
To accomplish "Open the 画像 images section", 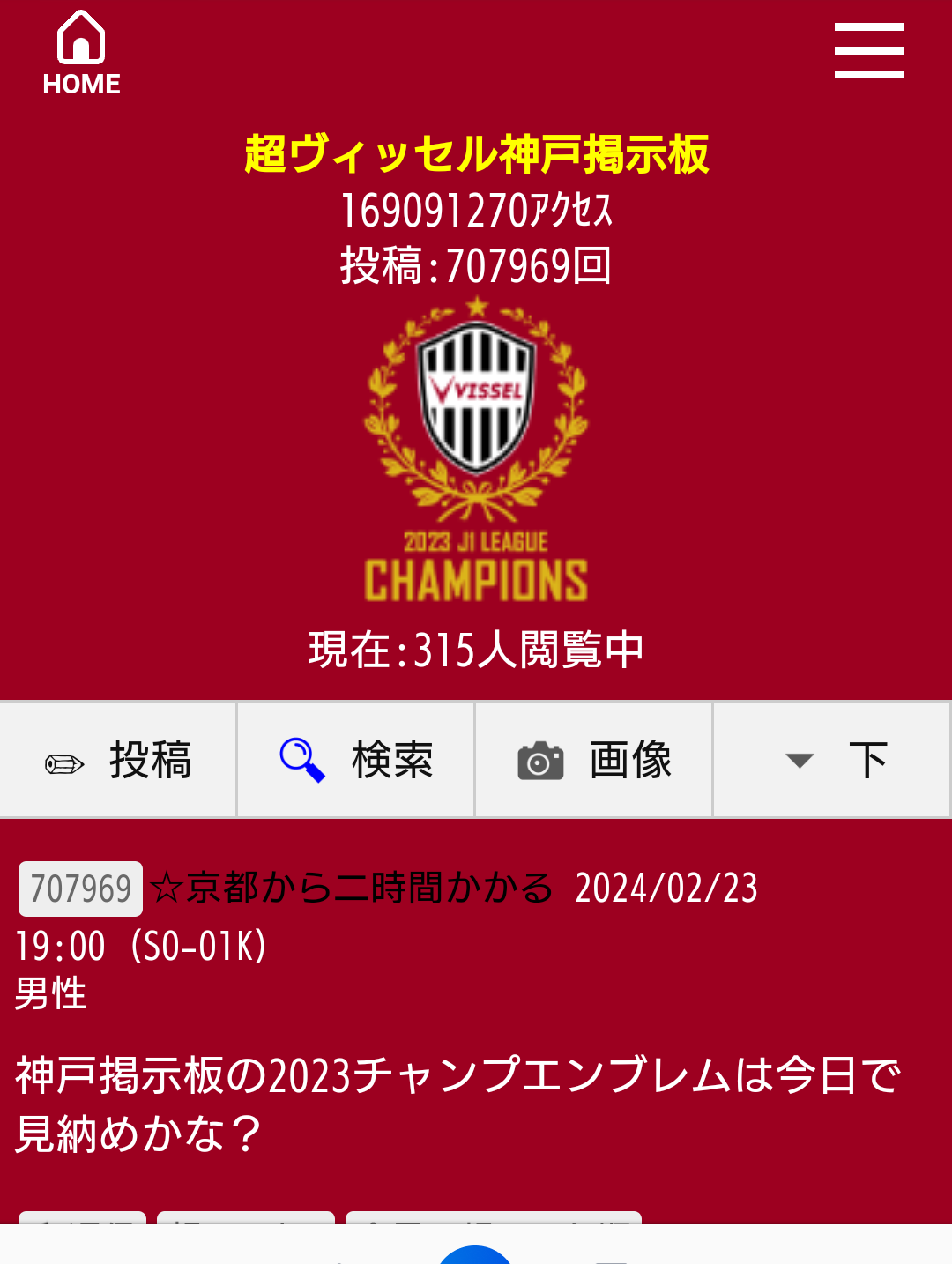I will (594, 760).
